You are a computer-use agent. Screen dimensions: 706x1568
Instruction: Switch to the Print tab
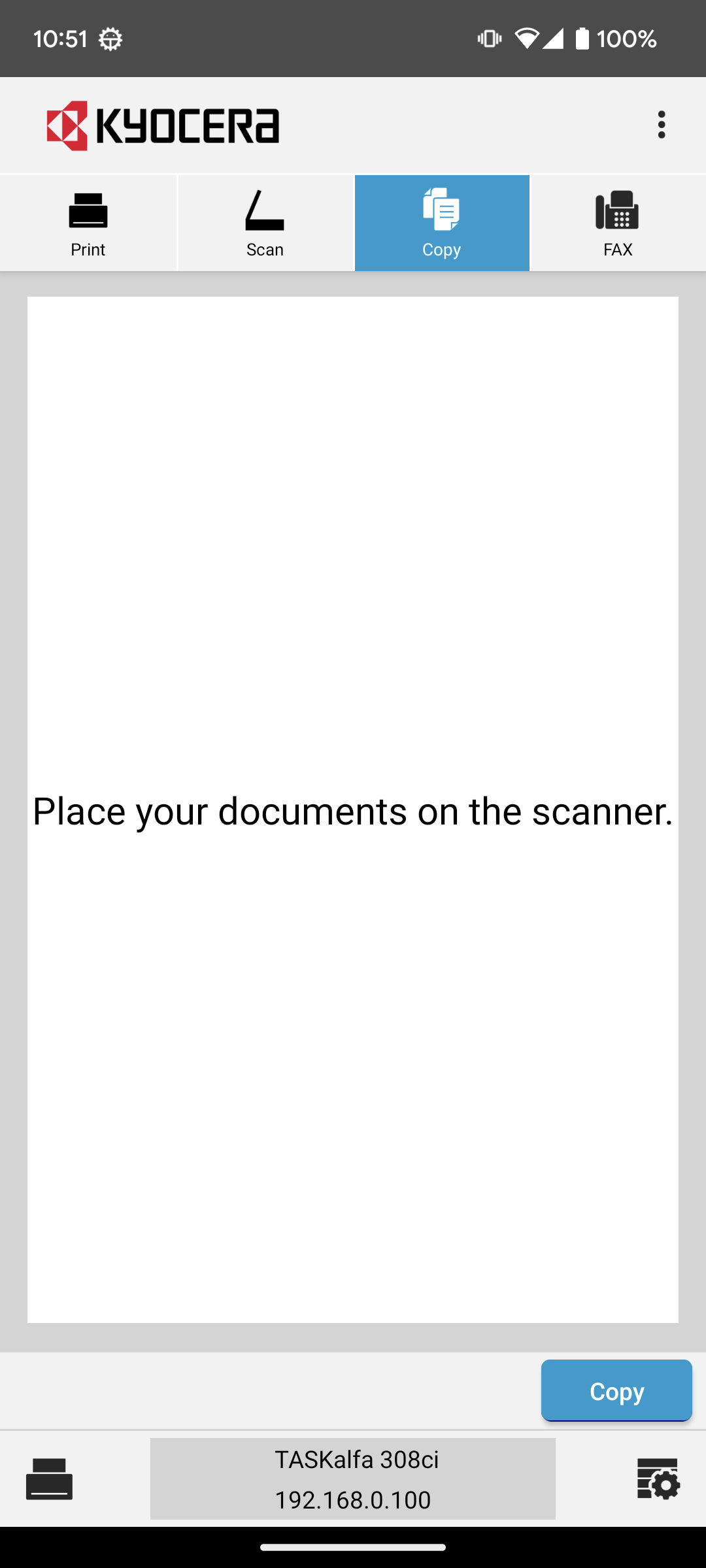coord(88,223)
